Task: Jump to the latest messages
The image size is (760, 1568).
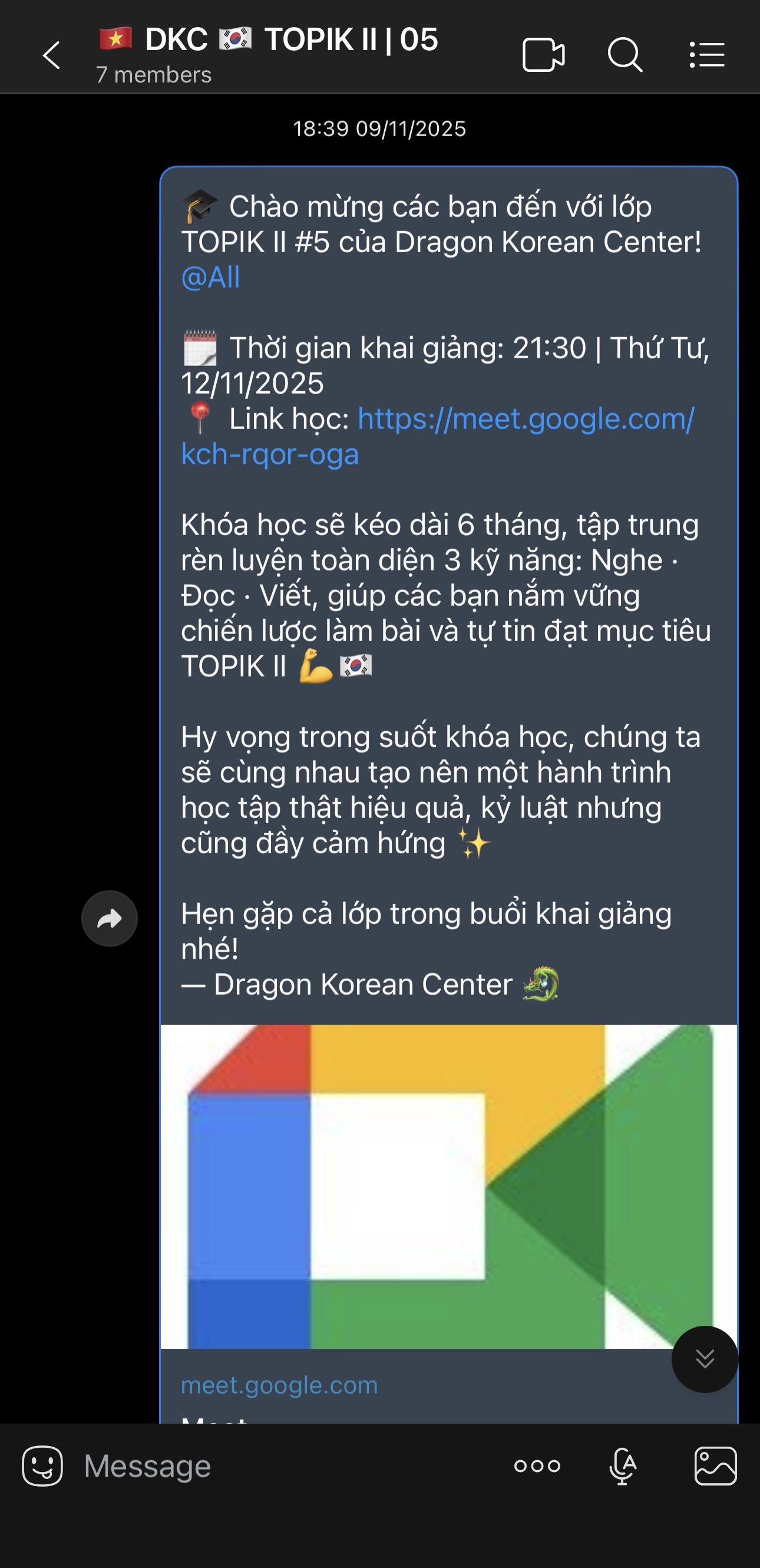Action: click(705, 1359)
